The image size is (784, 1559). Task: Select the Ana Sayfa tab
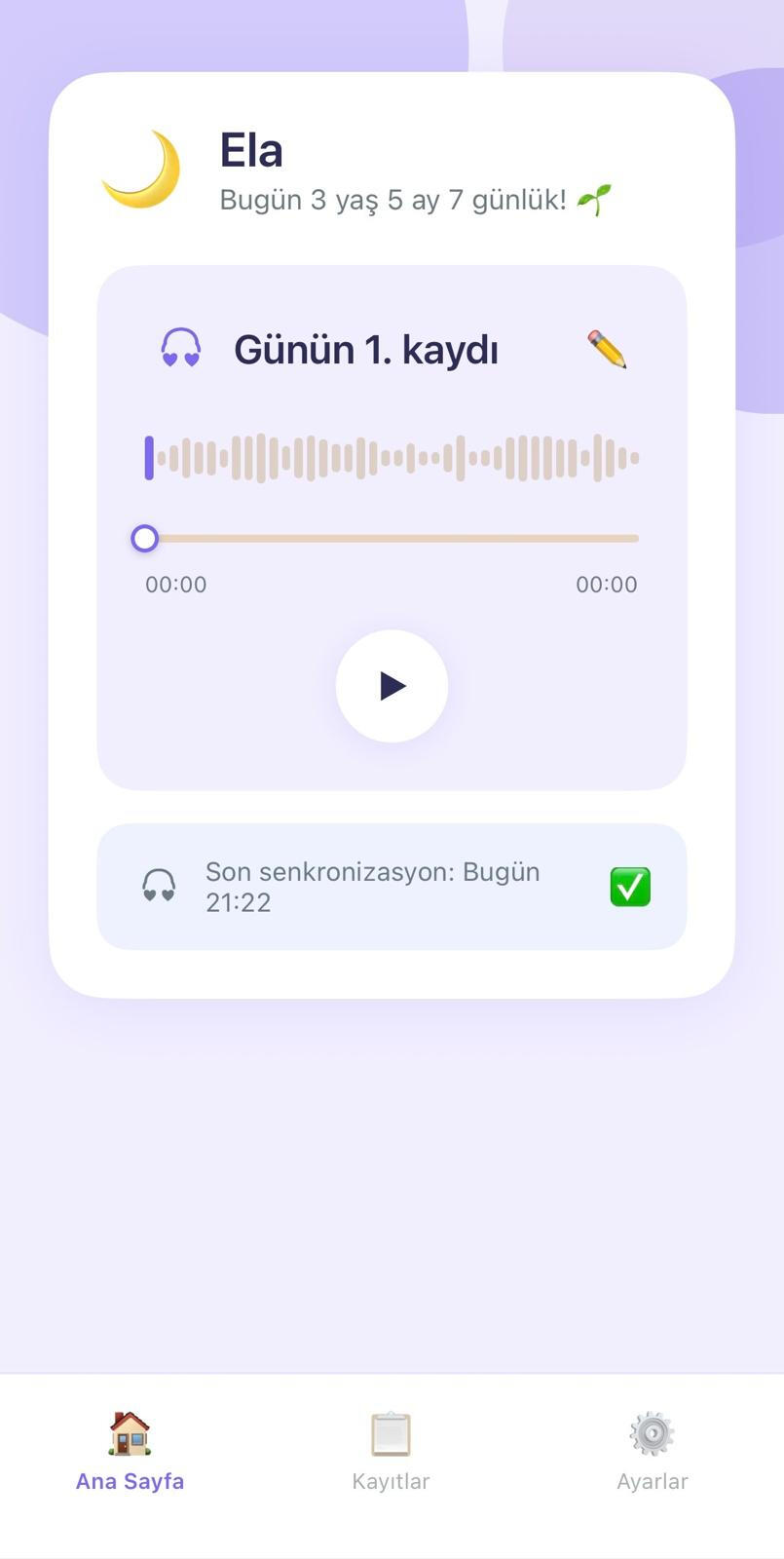tap(130, 1452)
